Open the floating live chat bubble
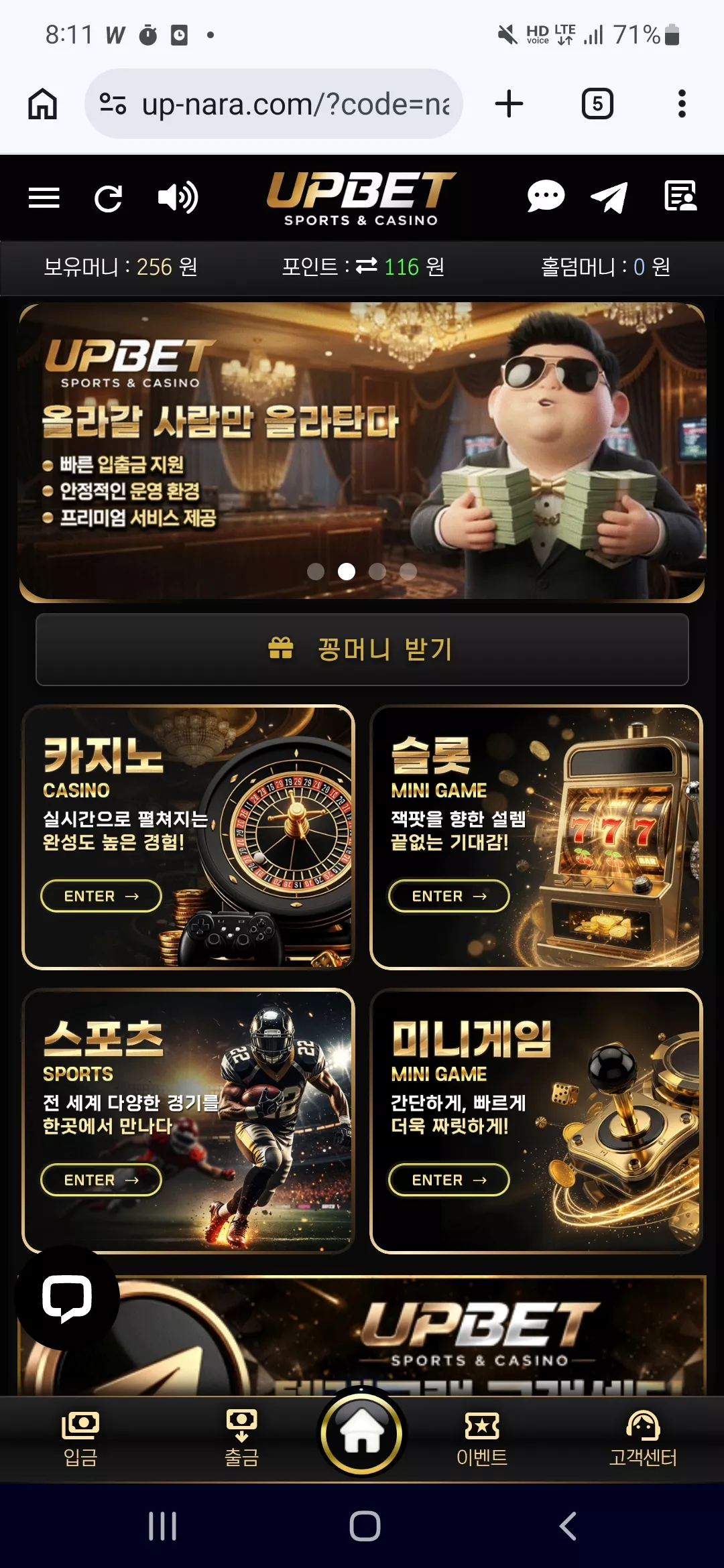Screen dimensions: 724x1568 (67, 1298)
